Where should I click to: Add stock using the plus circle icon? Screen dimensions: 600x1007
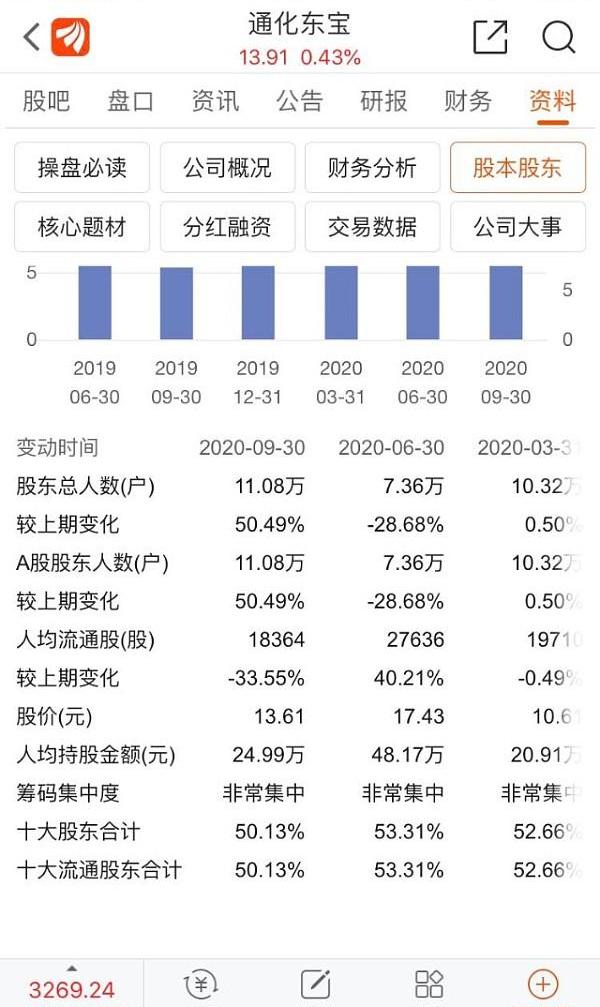coord(543,984)
